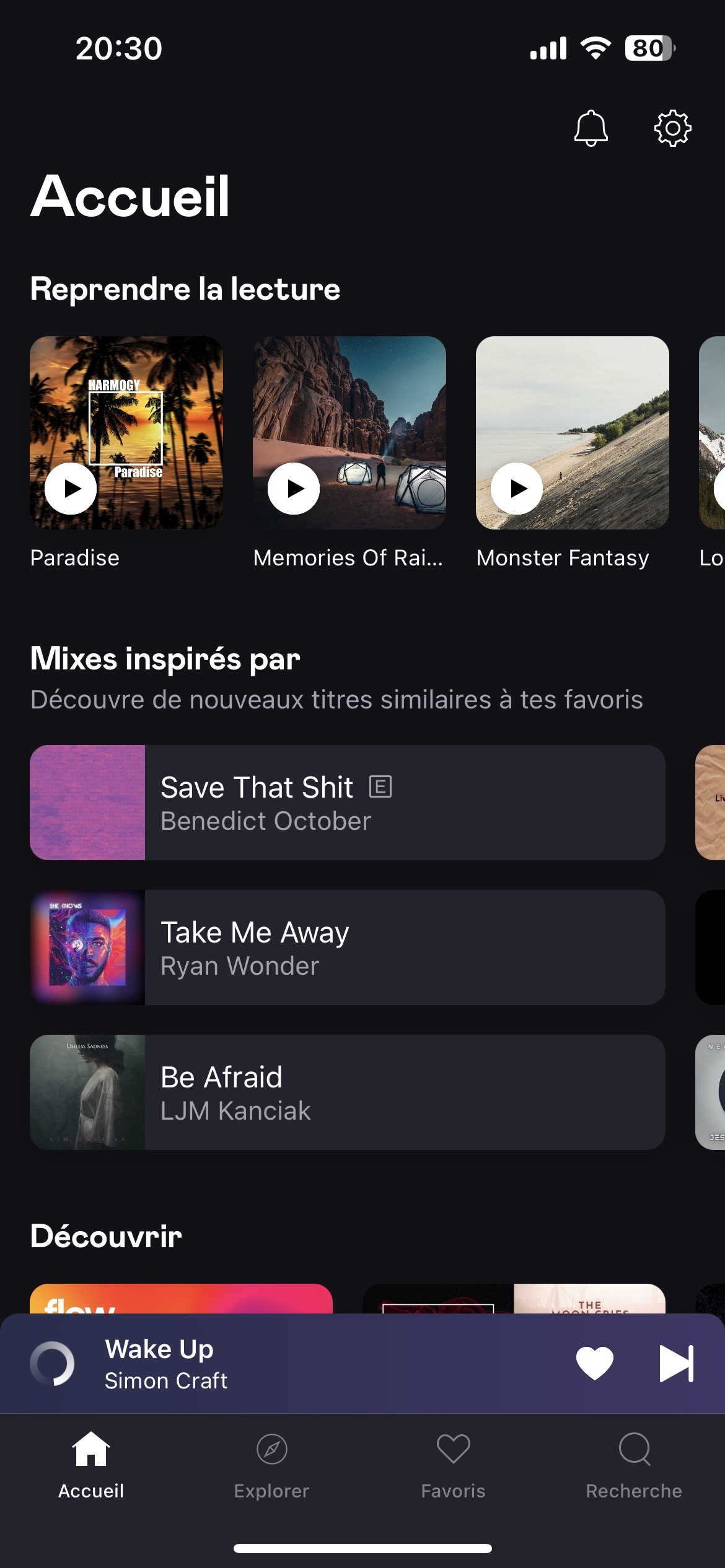This screenshot has width=725, height=1568.
Task: Open Take Me Away by Ryan Wonder
Action: (x=347, y=947)
